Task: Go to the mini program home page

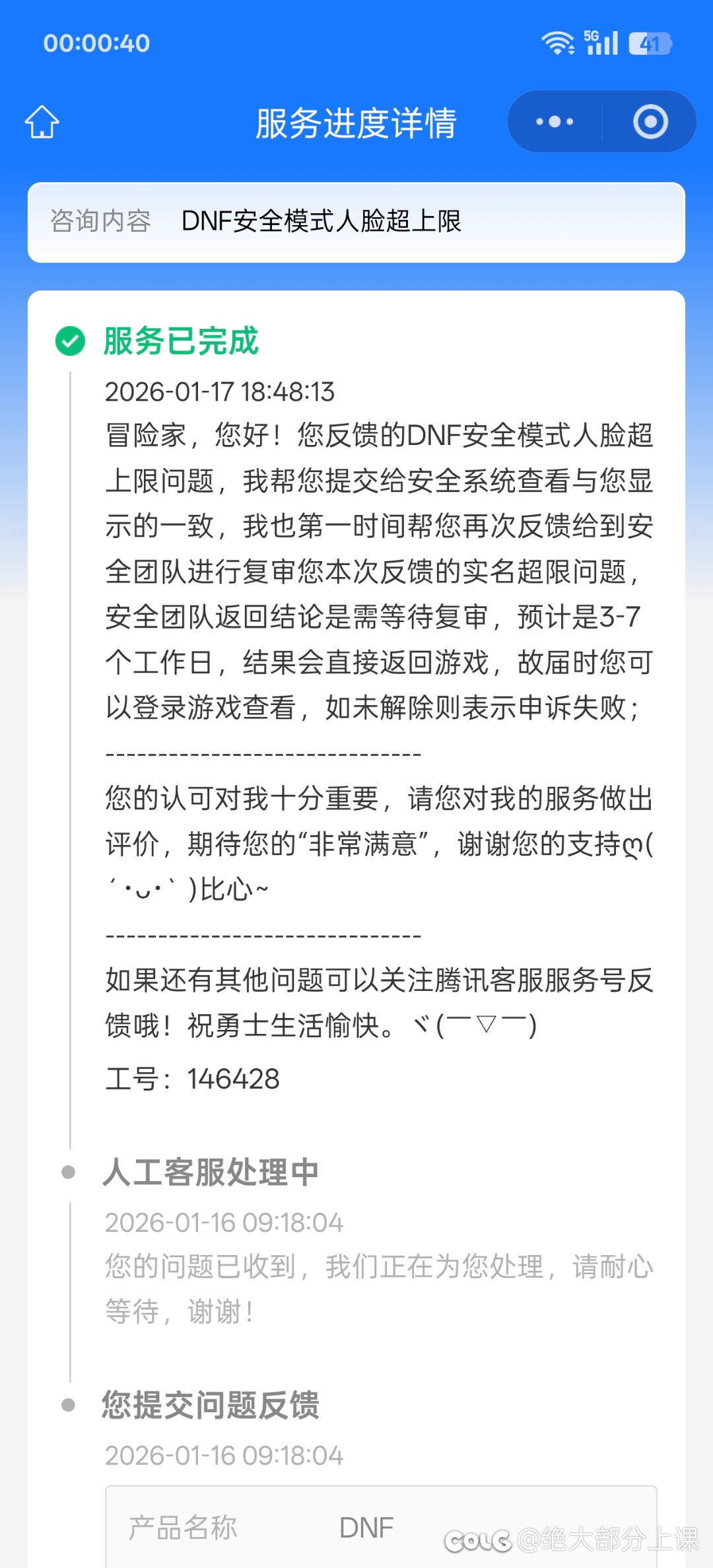Action: tap(42, 122)
